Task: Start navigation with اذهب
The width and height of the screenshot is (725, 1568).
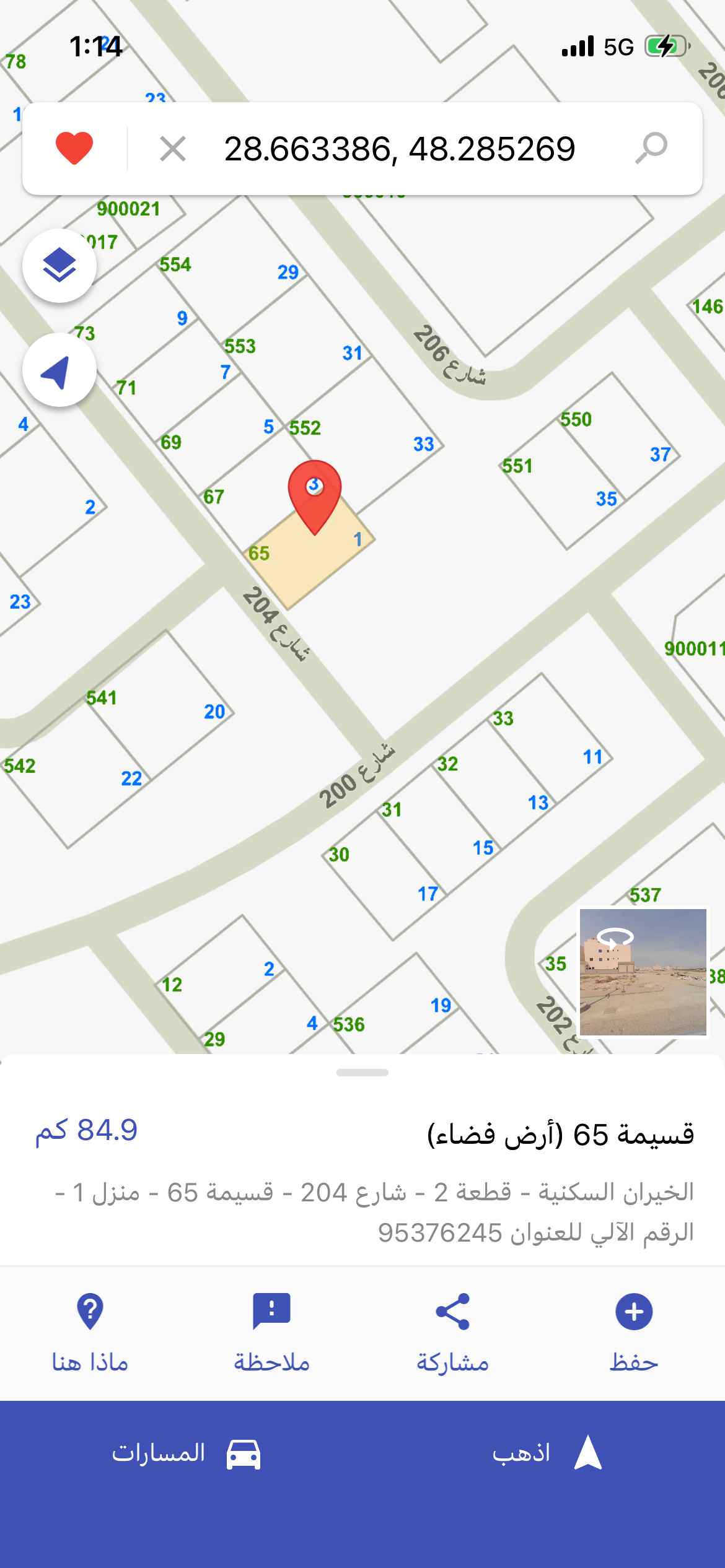Action: (545, 1453)
